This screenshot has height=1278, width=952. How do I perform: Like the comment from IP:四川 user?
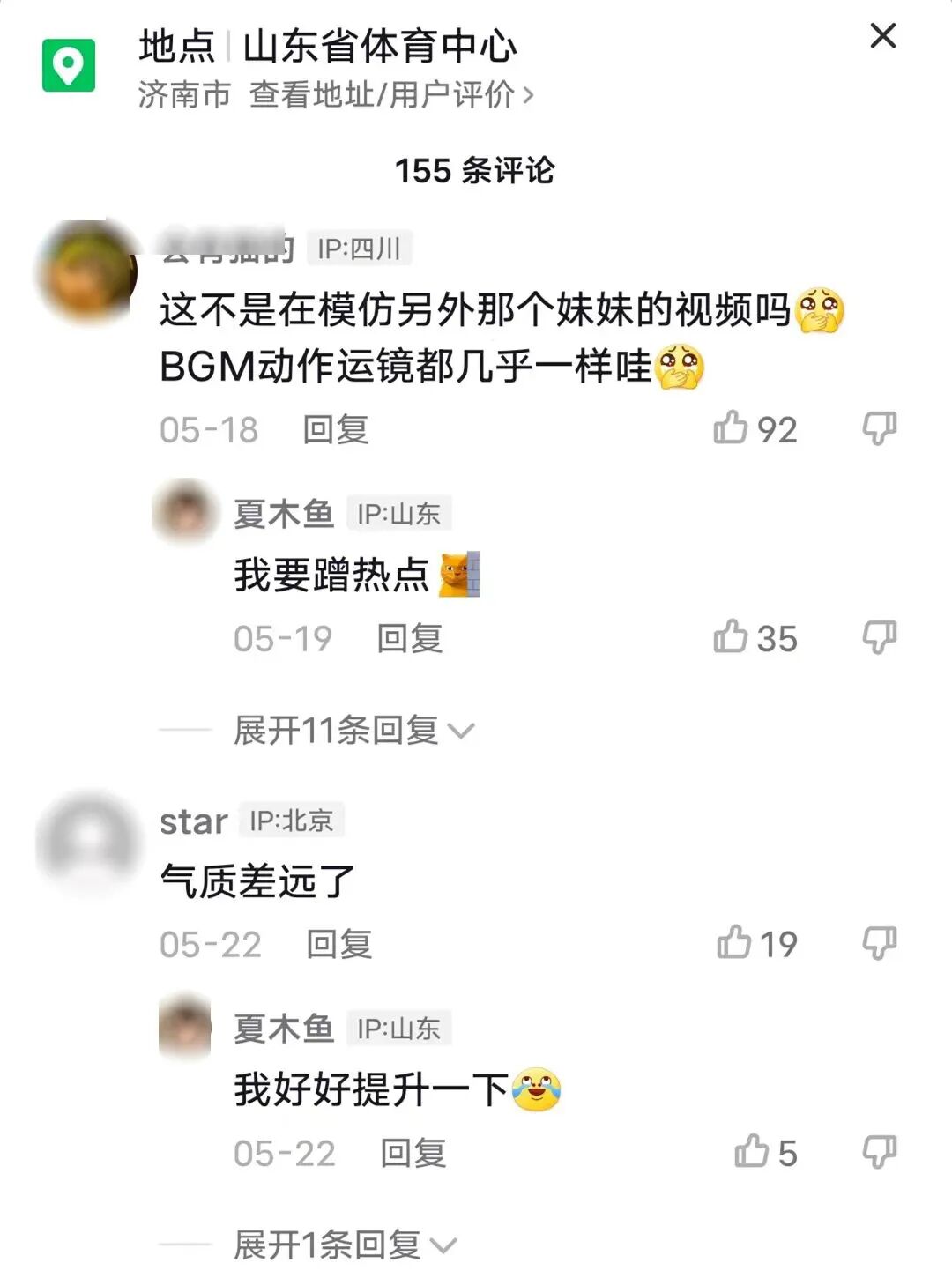731,428
